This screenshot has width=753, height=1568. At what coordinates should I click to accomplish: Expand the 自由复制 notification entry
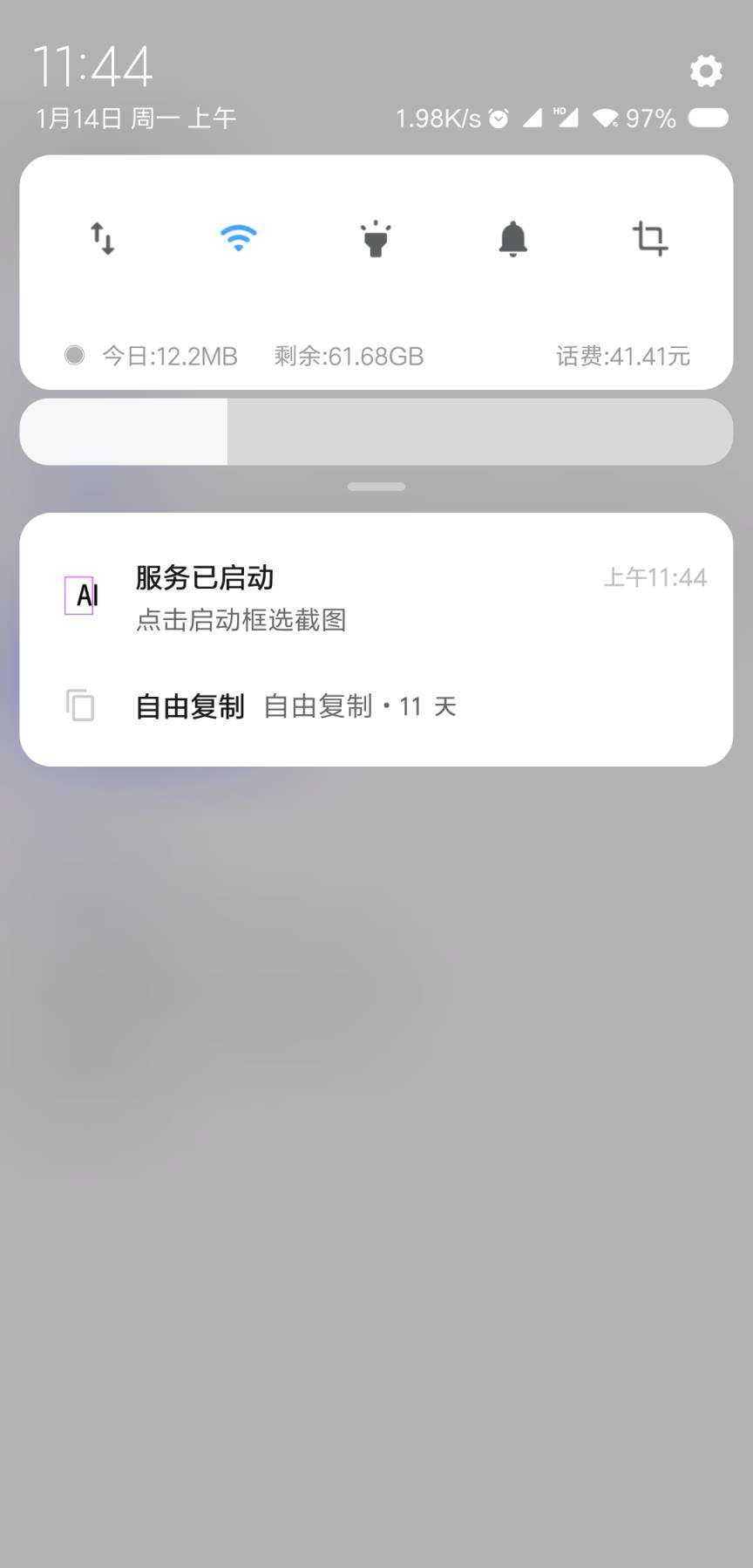point(375,706)
